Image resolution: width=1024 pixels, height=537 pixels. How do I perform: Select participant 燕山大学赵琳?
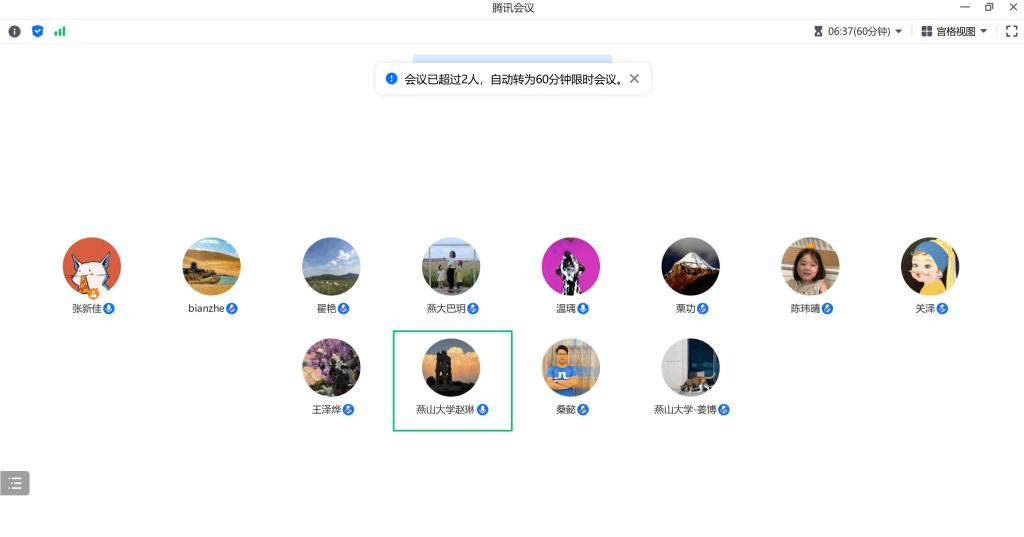(451, 368)
